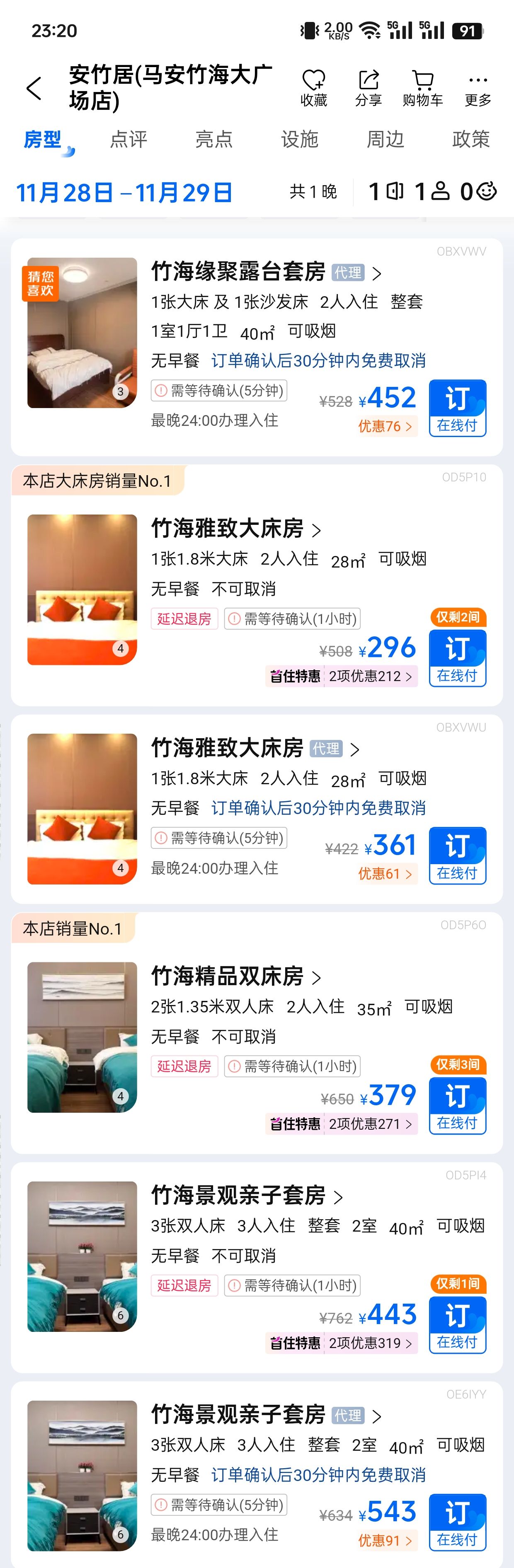Switch to the 政策 policy tab
Viewport: 514px width, 1568px height.
tap(470, 139)
